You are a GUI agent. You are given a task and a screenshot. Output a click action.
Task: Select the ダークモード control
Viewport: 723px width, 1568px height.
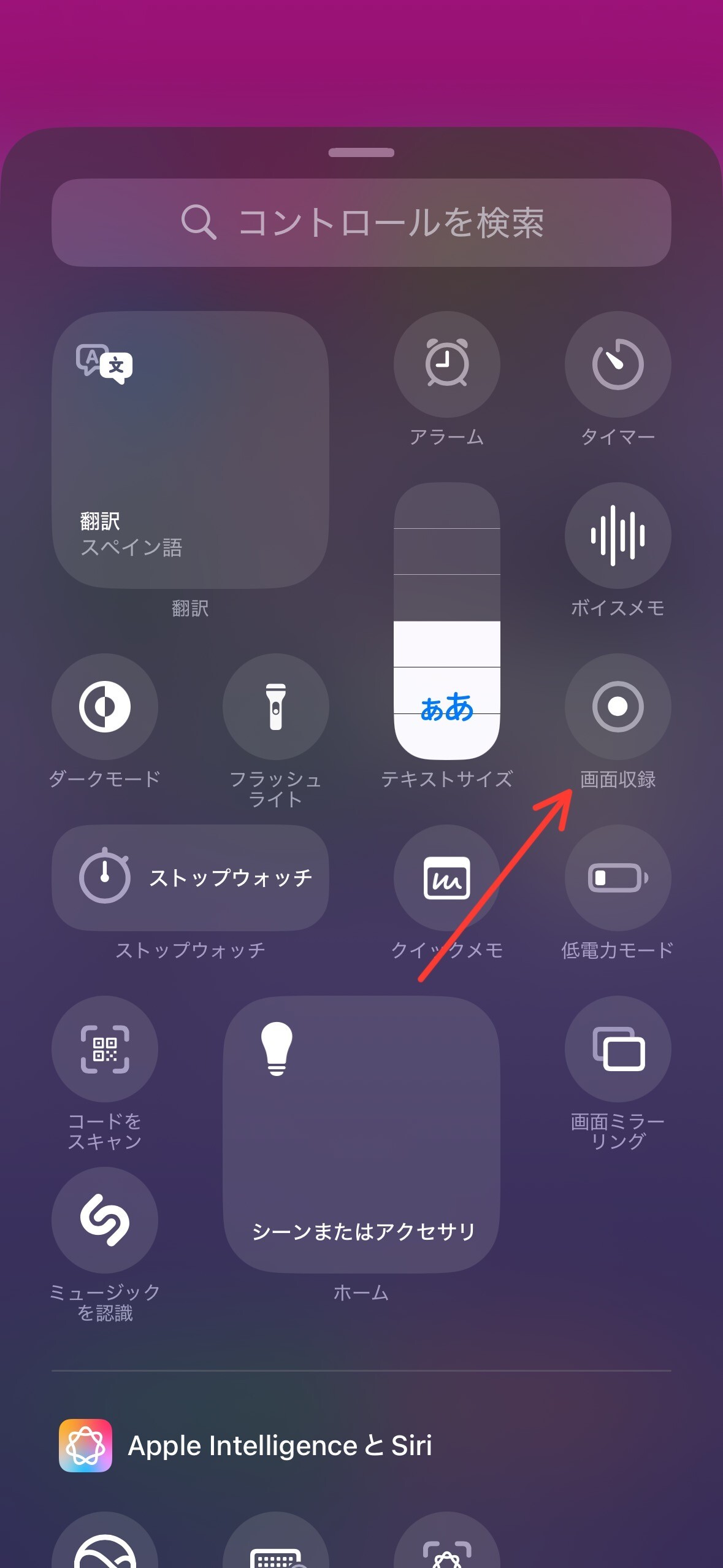tap(105, 707)
